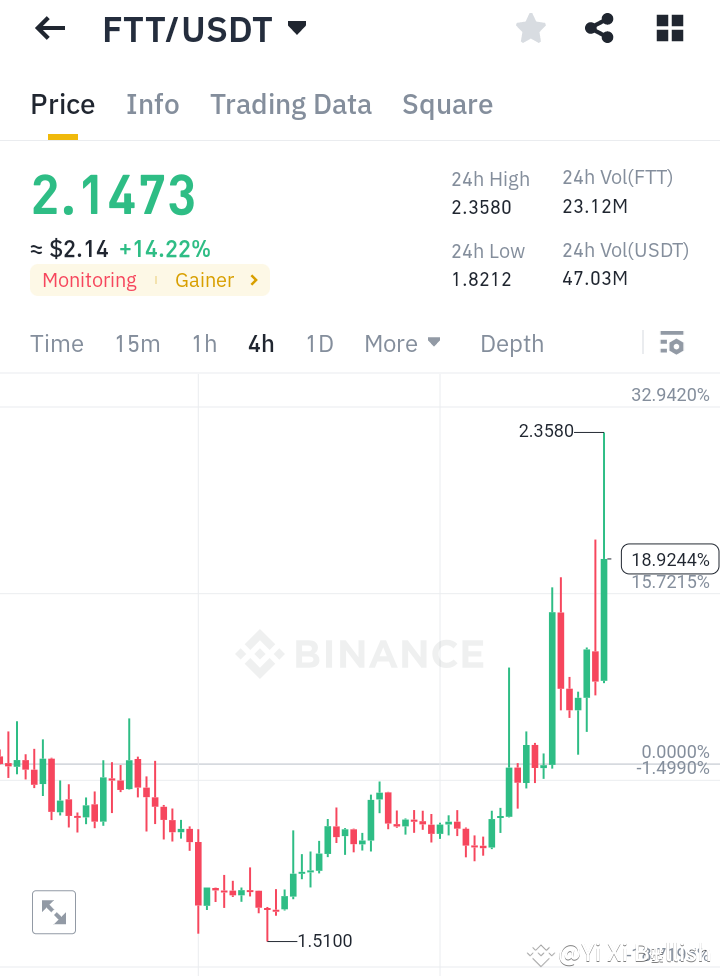
Task: Open the Monitoring tag details
Action: (x=89, y=280)
